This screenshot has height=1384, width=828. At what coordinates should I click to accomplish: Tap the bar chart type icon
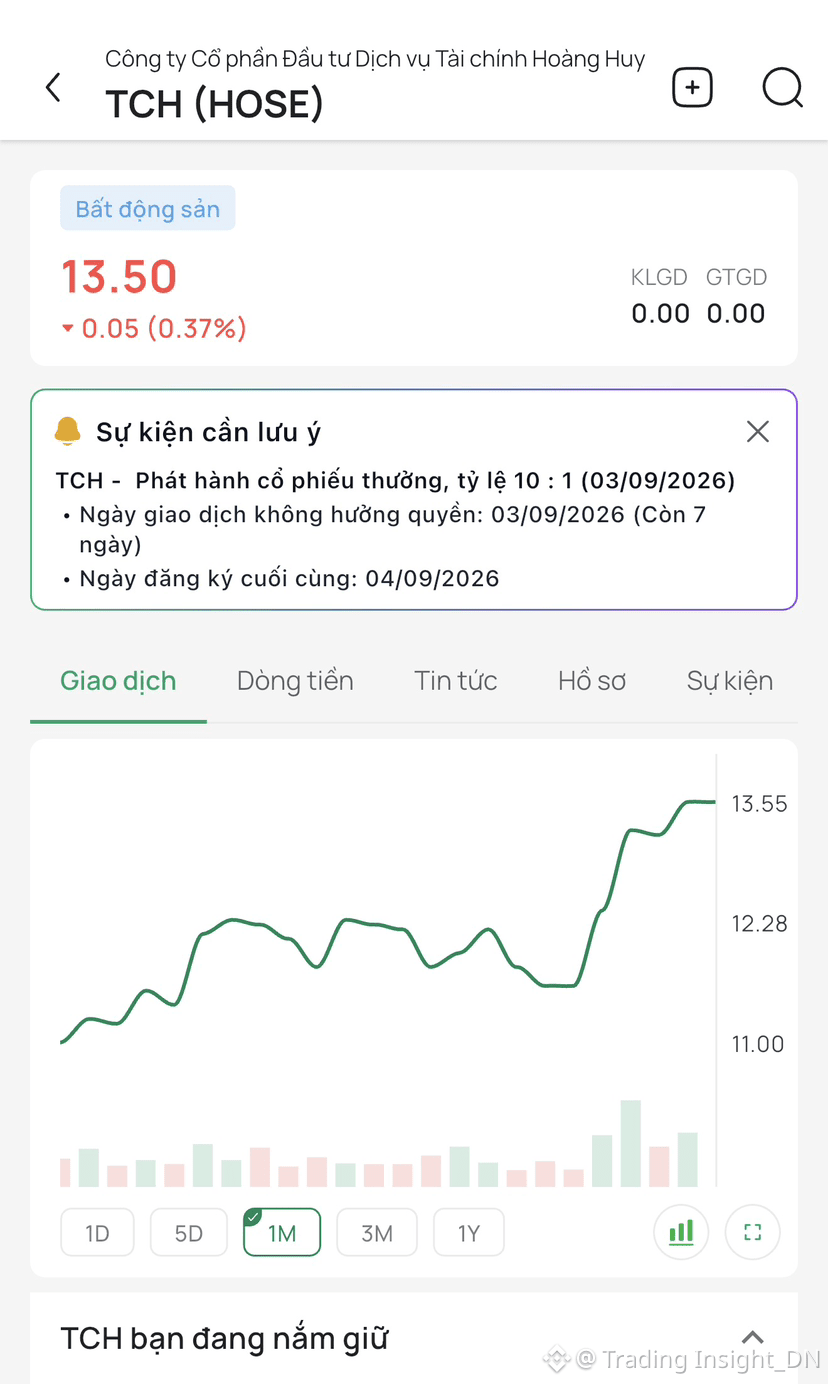[681, 1232]
